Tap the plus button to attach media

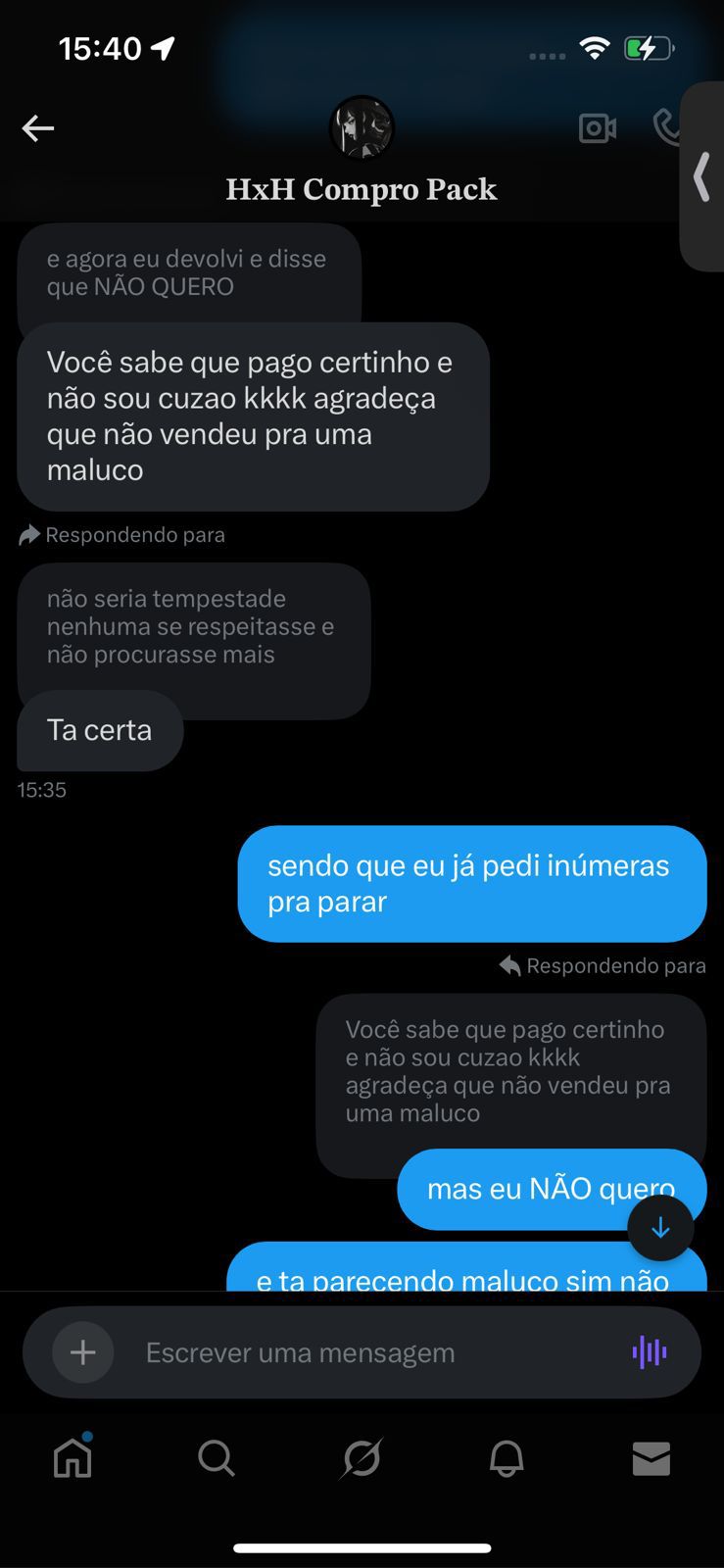(83, 1352)
